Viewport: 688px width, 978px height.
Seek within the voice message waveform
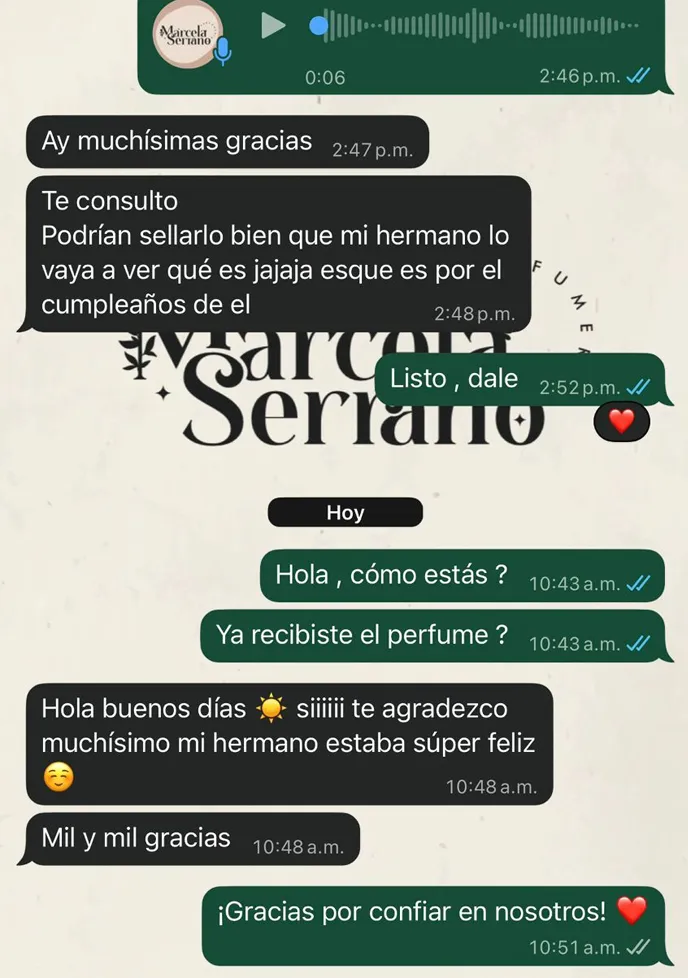(x=480, y=25)
